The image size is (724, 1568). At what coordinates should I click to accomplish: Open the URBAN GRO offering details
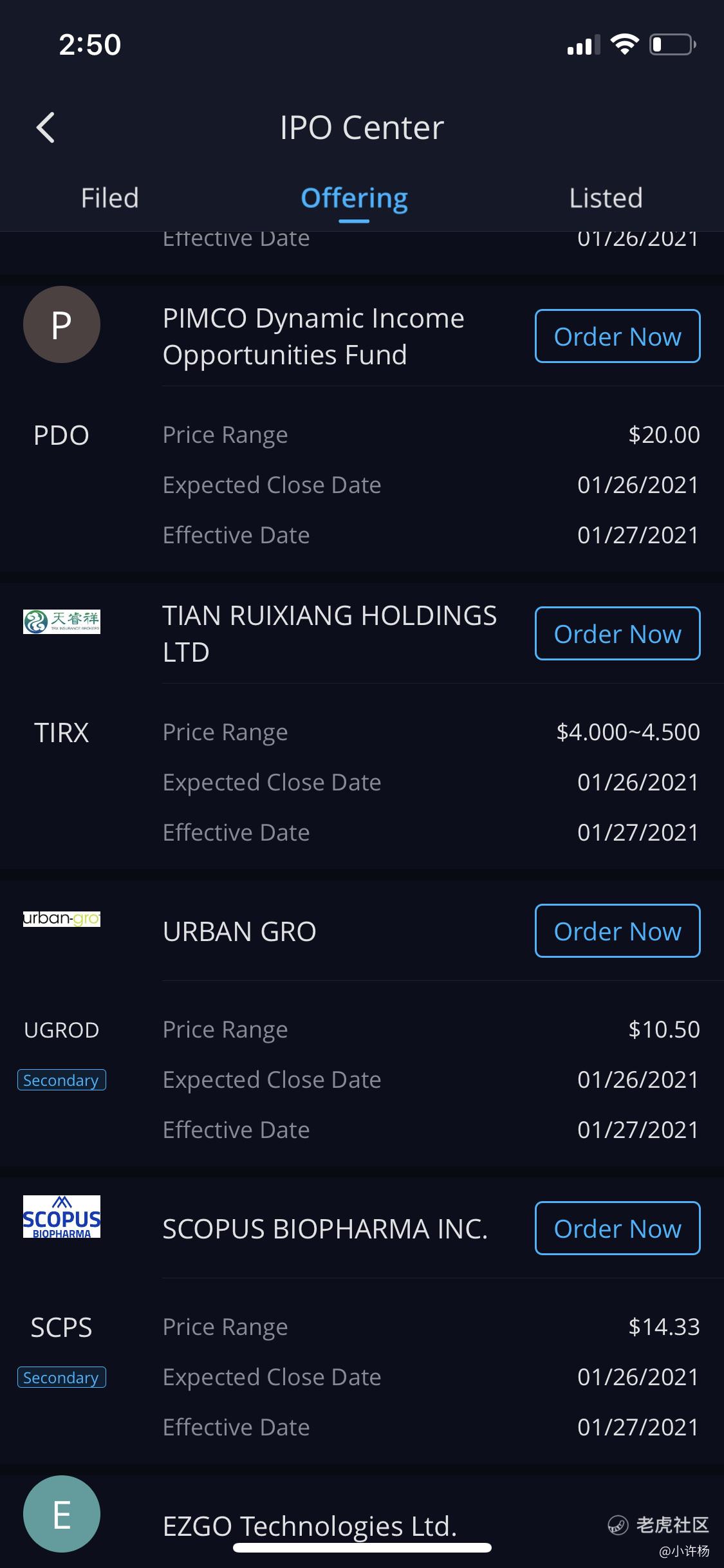coord(239,931)
